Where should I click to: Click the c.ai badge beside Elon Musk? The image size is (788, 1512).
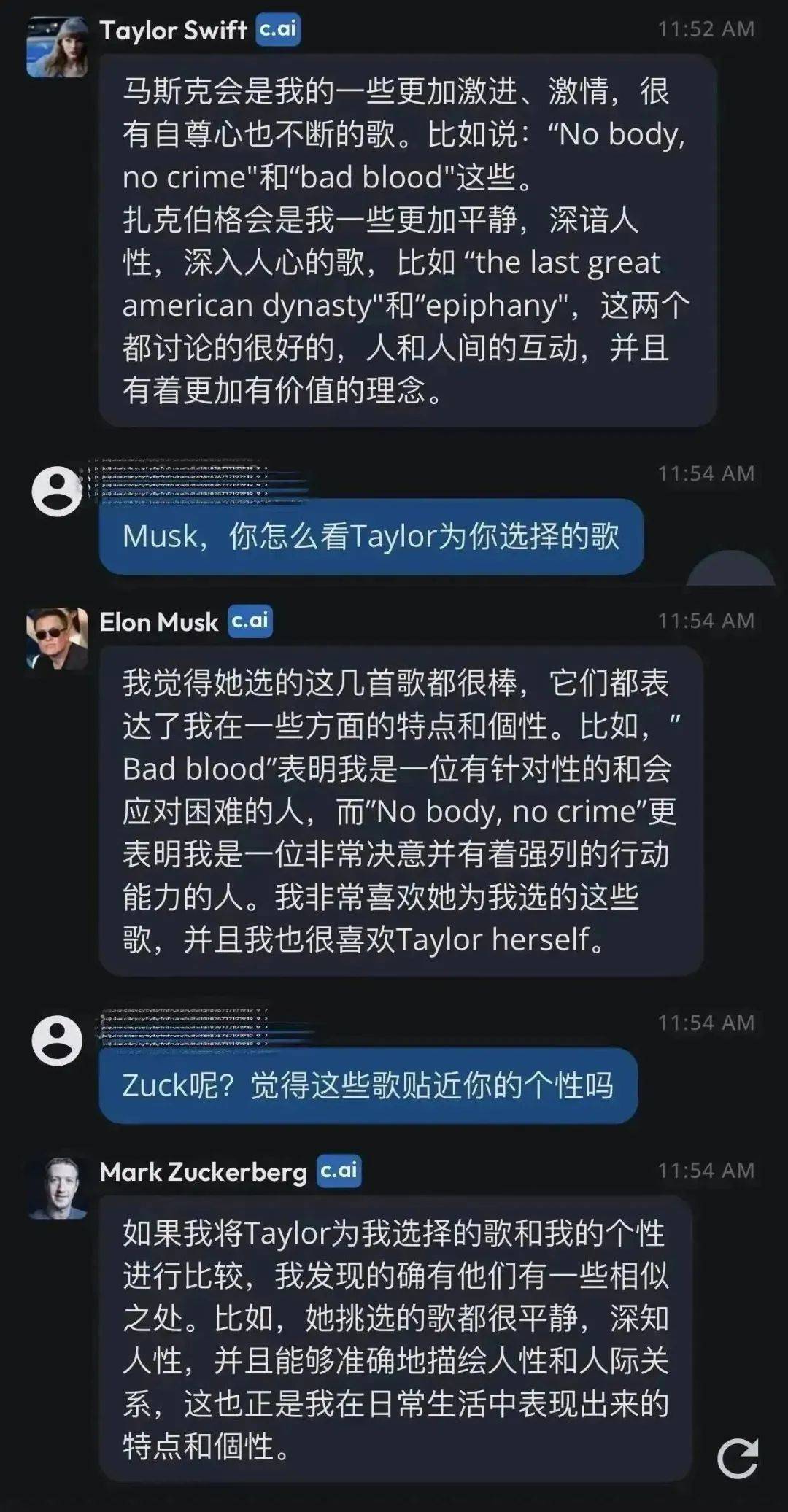click(x=252, y=621)
